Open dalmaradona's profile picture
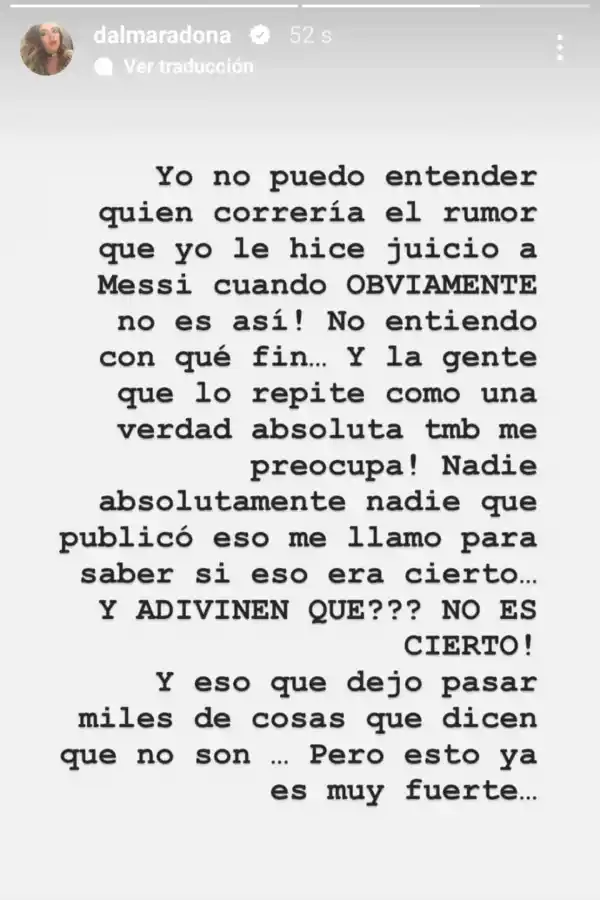The width and height of the screenshot is (600, 900). click(x=47, y=49)
